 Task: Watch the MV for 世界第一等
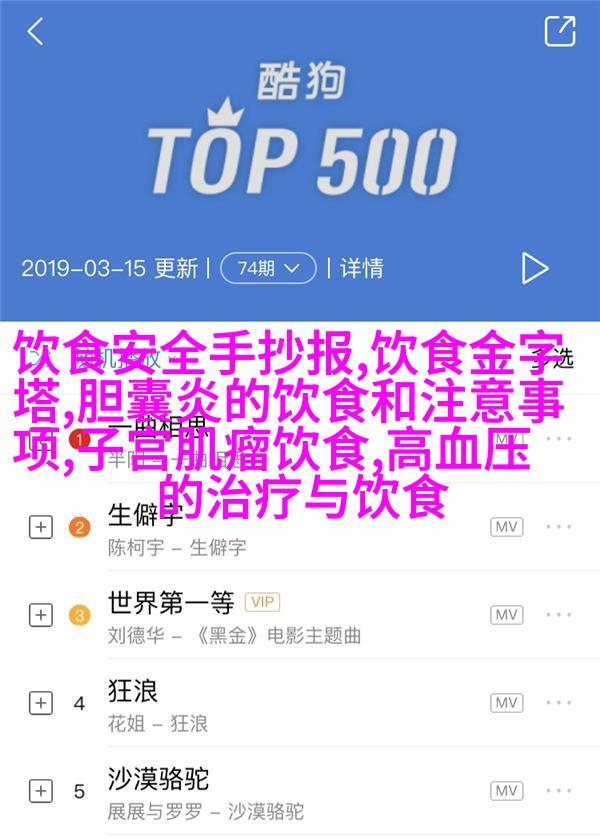click(x=506, y=614)
